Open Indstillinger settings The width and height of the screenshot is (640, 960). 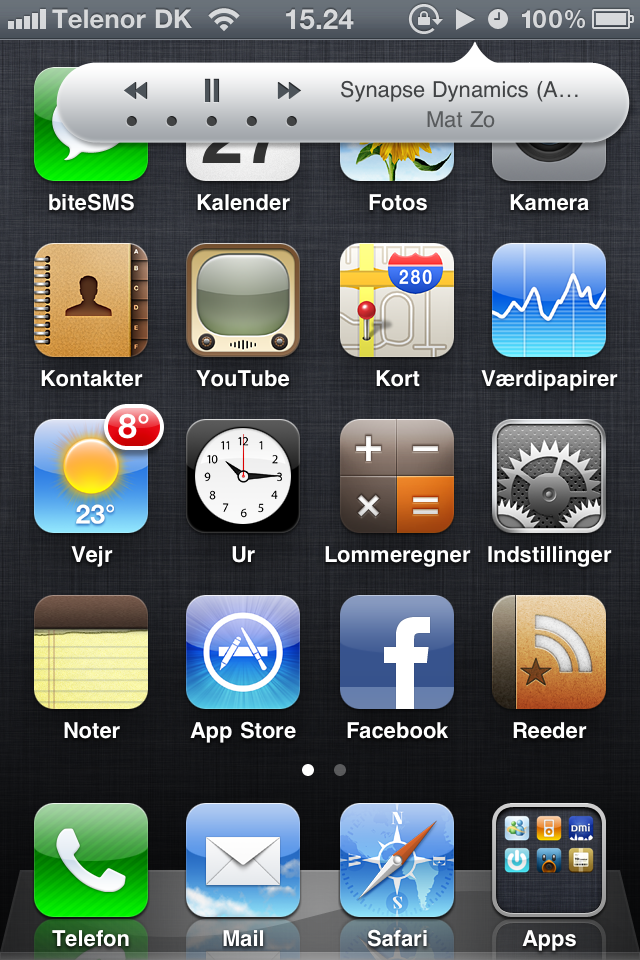(x=549, y=476)
